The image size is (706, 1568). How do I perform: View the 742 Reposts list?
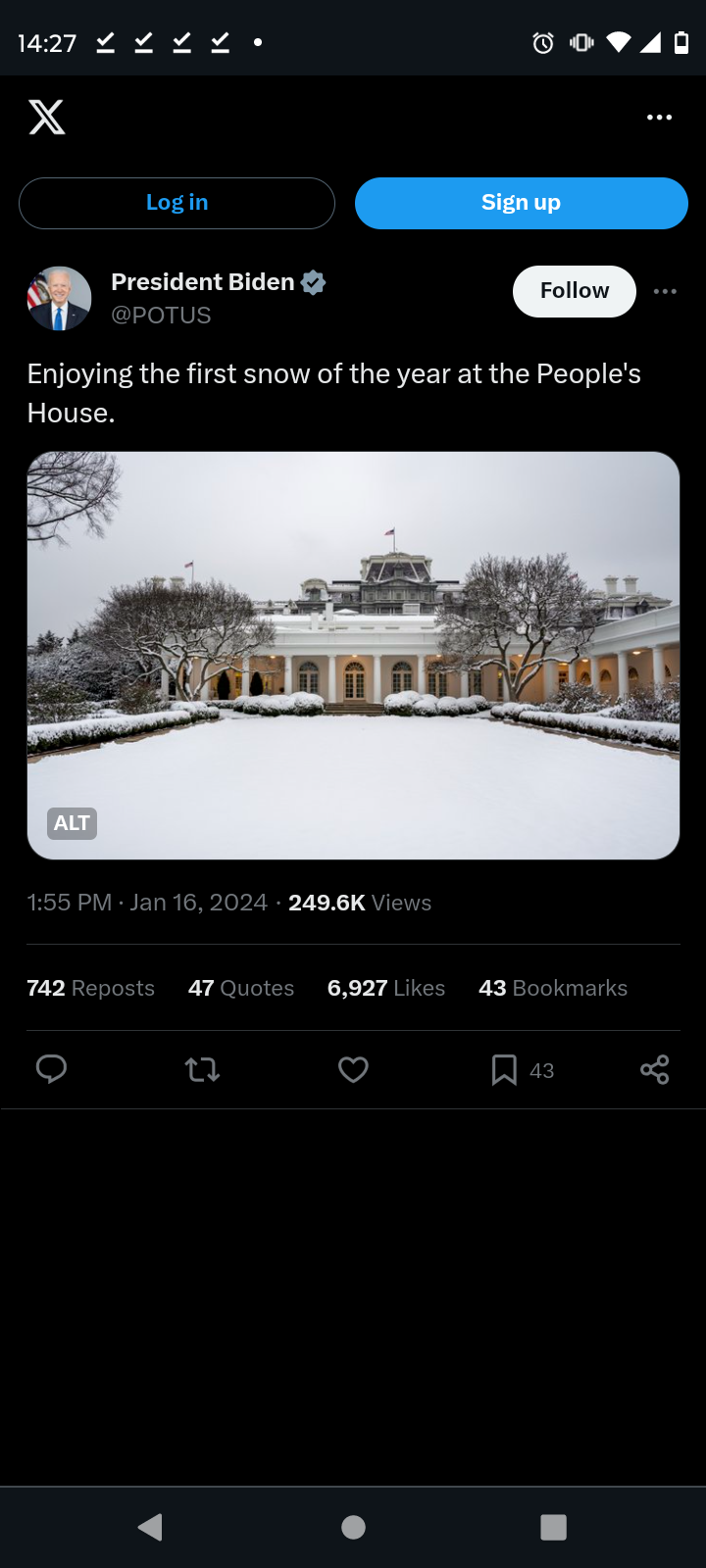click(90, 988)
